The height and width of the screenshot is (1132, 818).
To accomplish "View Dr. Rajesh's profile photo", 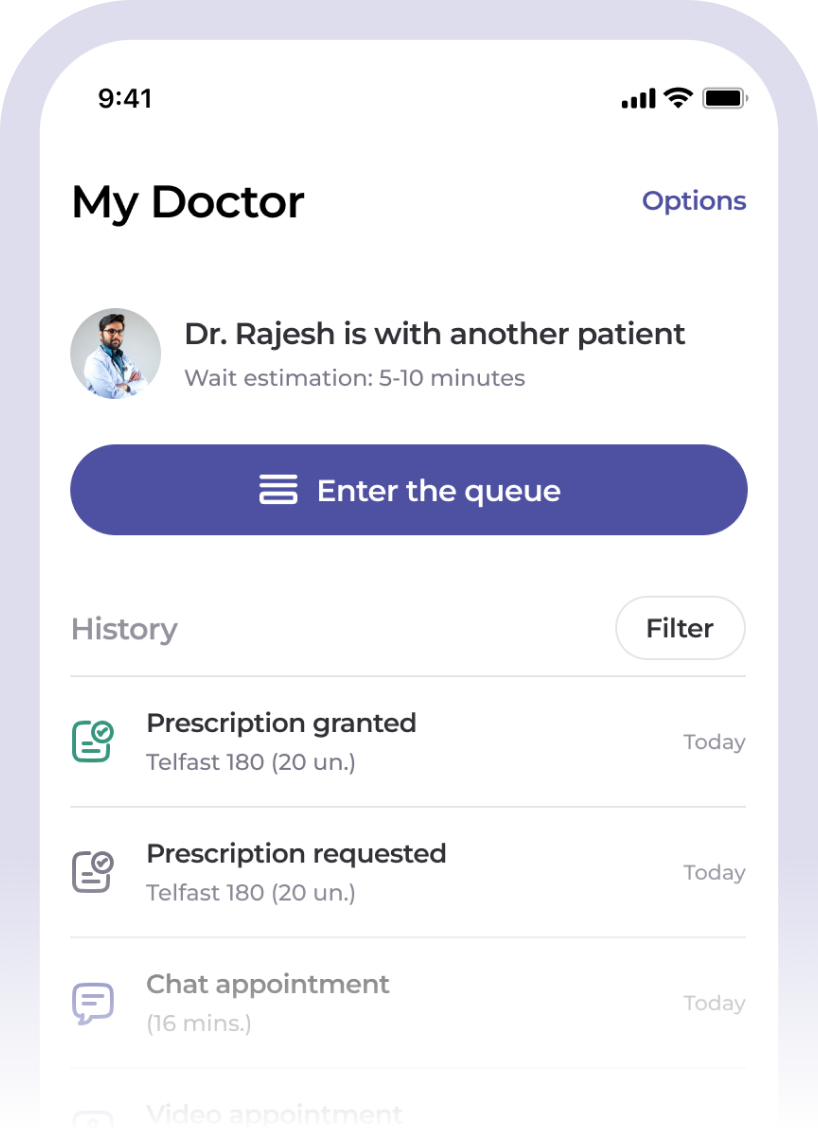I will (116, 354).
